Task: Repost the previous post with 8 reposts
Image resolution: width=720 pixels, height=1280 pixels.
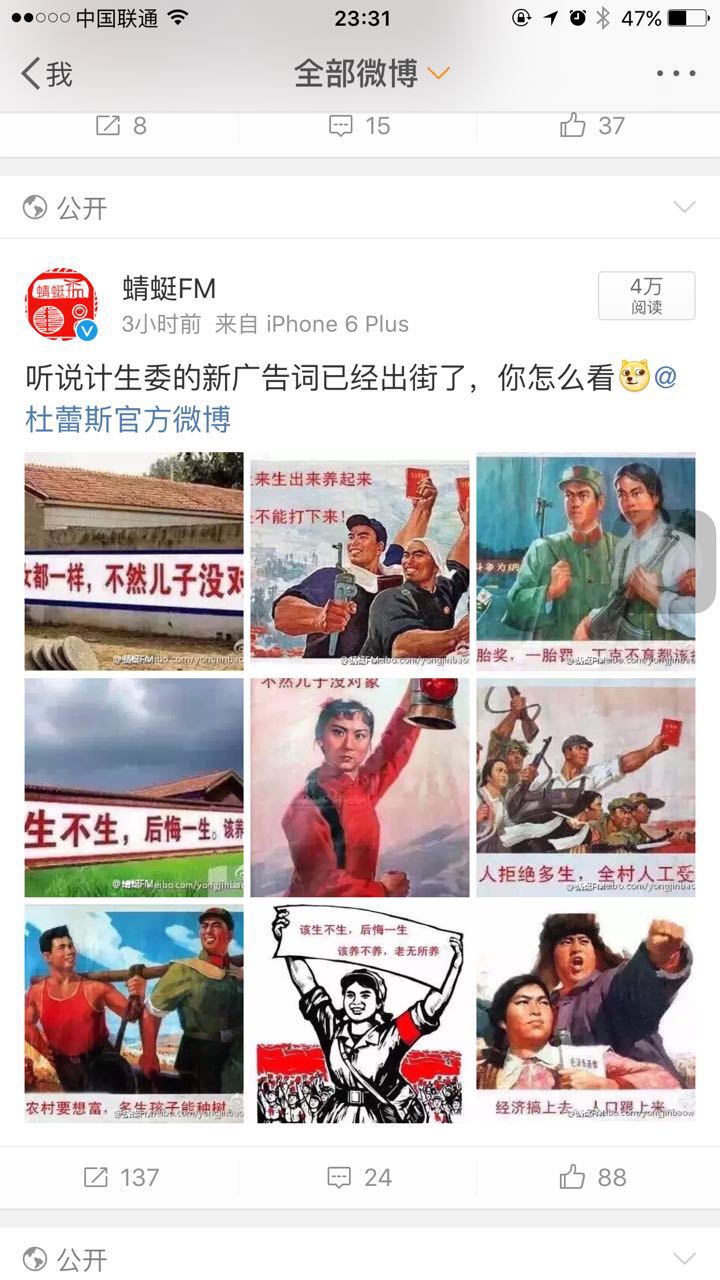Action: [x=121, y=125]
